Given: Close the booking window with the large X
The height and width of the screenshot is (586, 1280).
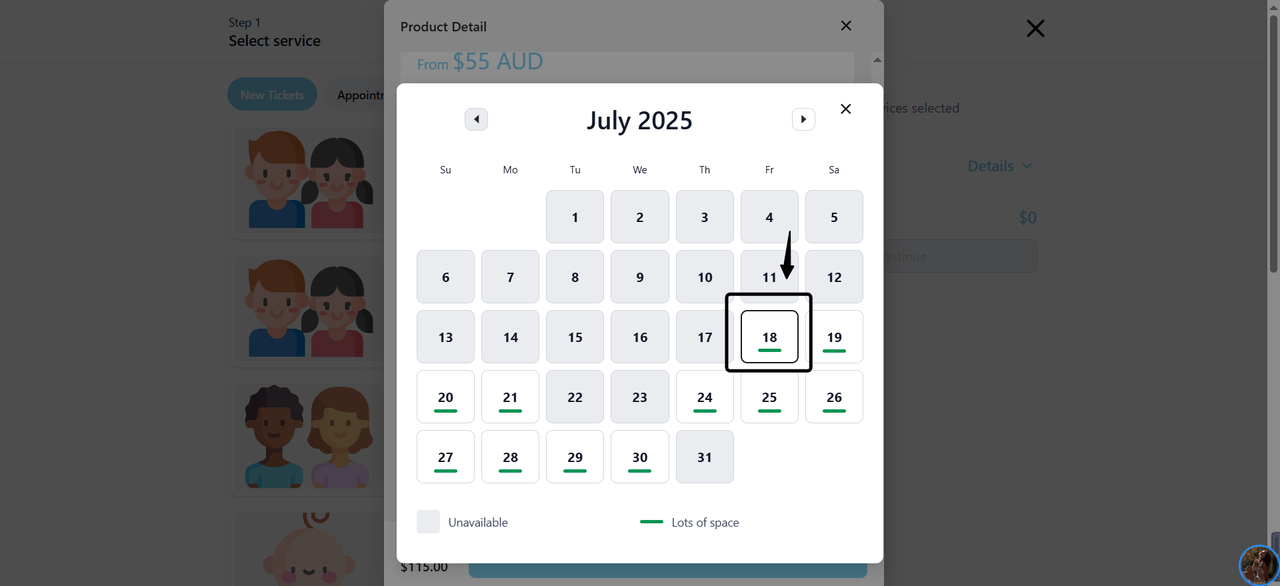Looking at the screenshot, I should coord(1035,29).
